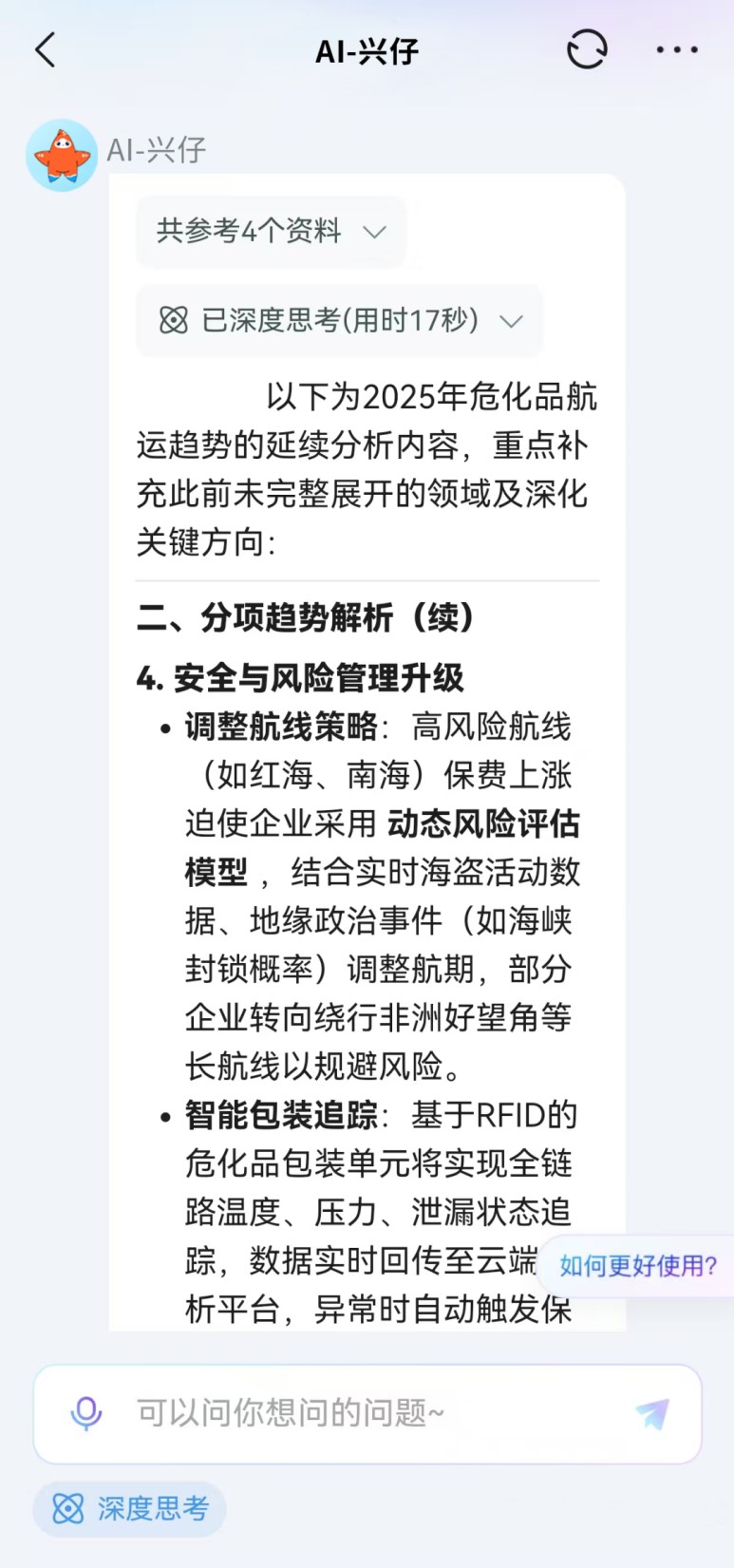Image resolution: width=734 pixels, height=1568 pixels.
Task: Send the message with the paper plane
Action: point(652,1413)
